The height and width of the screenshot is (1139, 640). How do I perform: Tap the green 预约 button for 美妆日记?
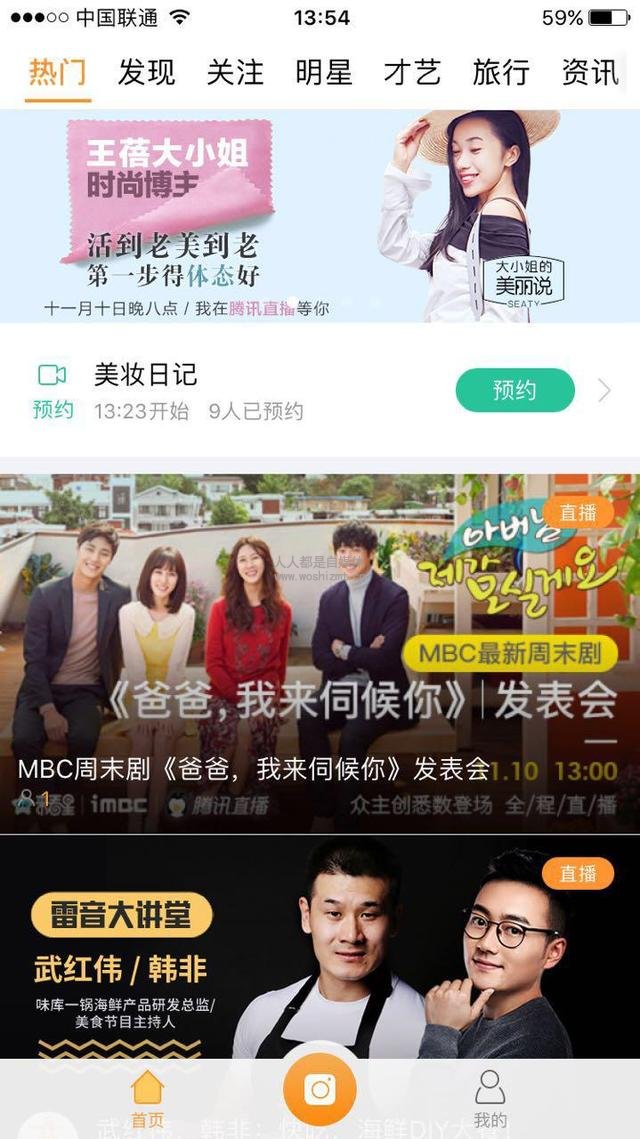click(x=515, y=390)
